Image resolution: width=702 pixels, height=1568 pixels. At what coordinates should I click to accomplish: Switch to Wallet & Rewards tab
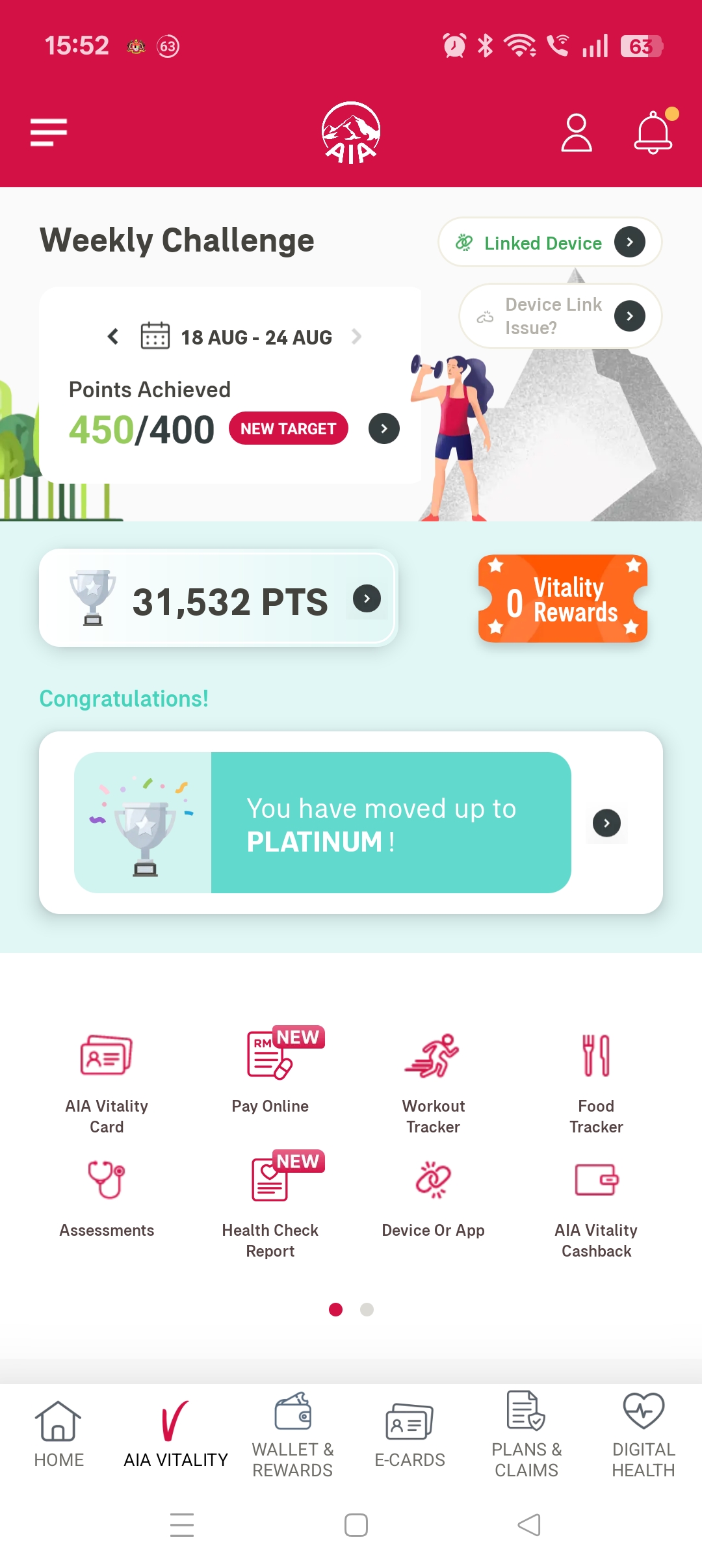292,1434
